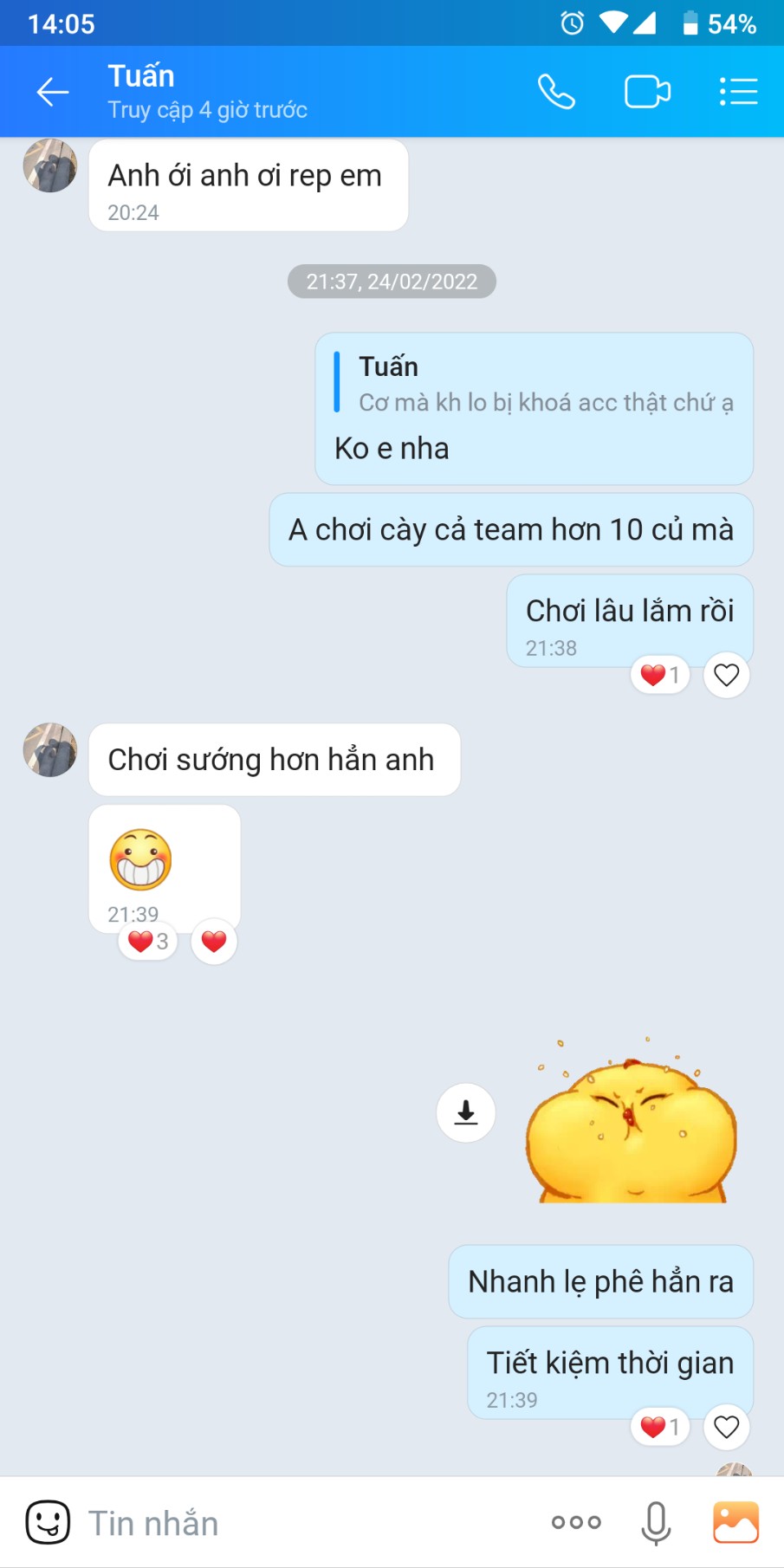Image resolution: width=784 pixels, height=1568 pixels.
Task: Go back to the chat list
Action: (52, 92)
